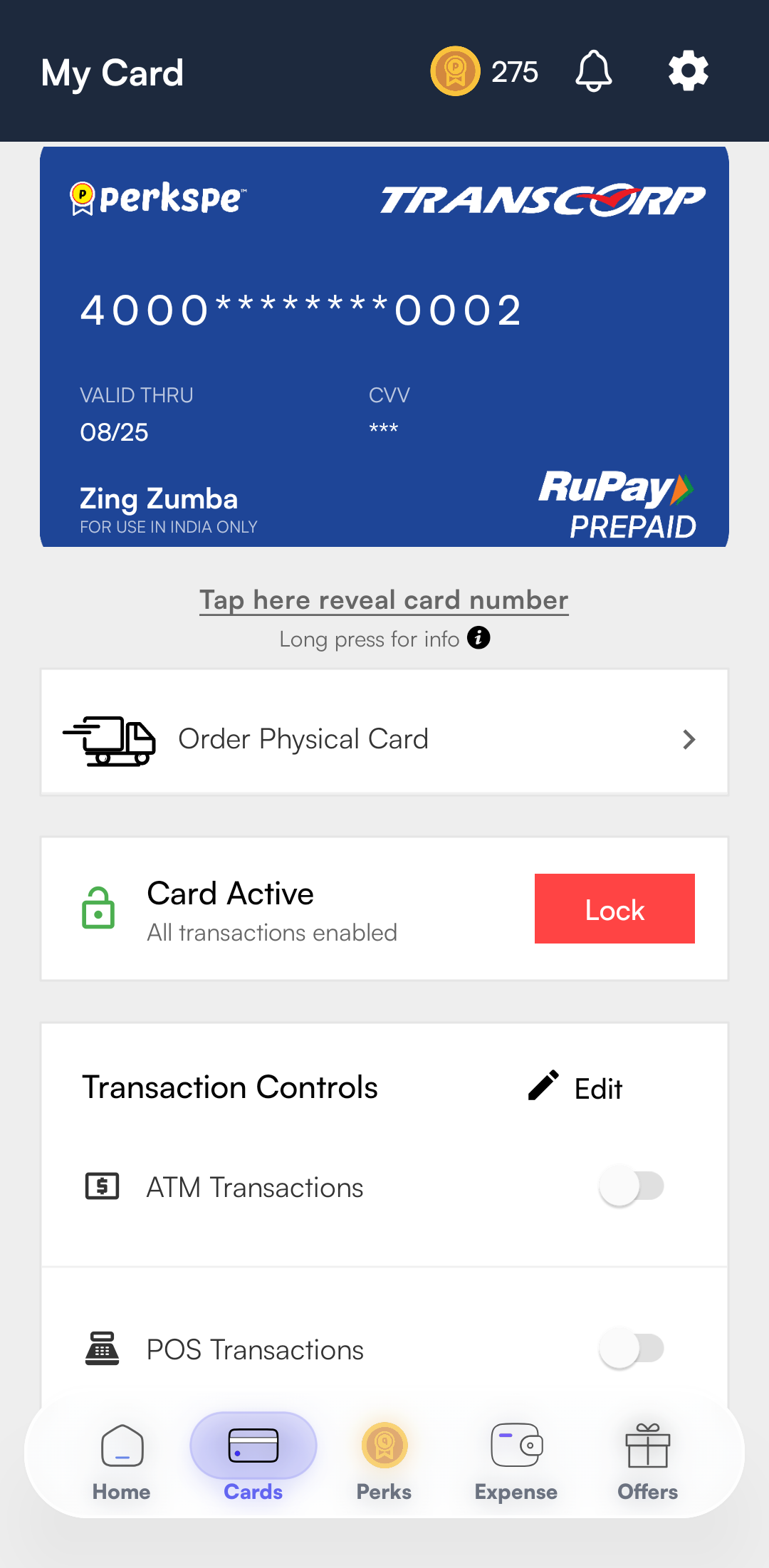The width and height of the screenshot is (769, 1568).
Task: Lock the active card
Action: (614, 909)
